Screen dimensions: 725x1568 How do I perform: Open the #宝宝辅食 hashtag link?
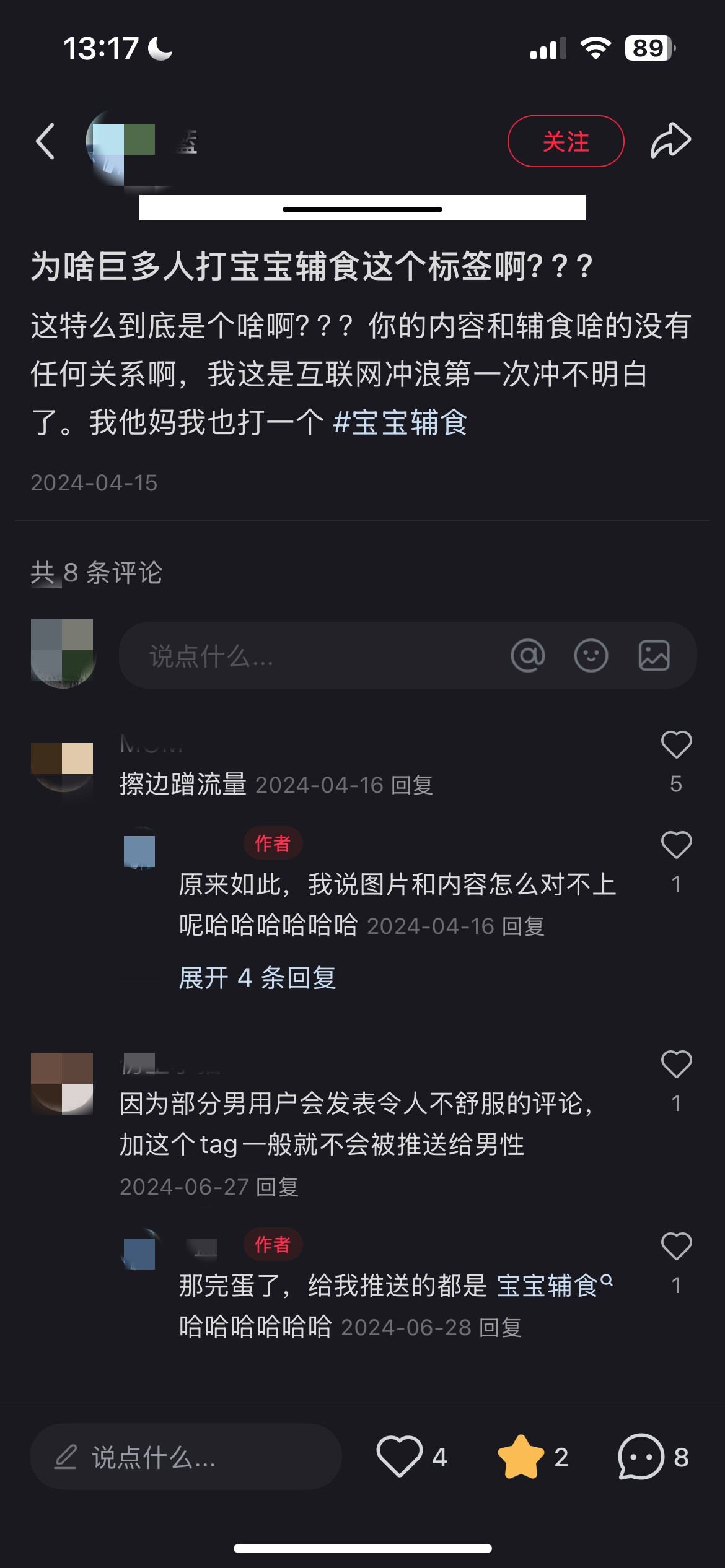[x=400, y=422]
